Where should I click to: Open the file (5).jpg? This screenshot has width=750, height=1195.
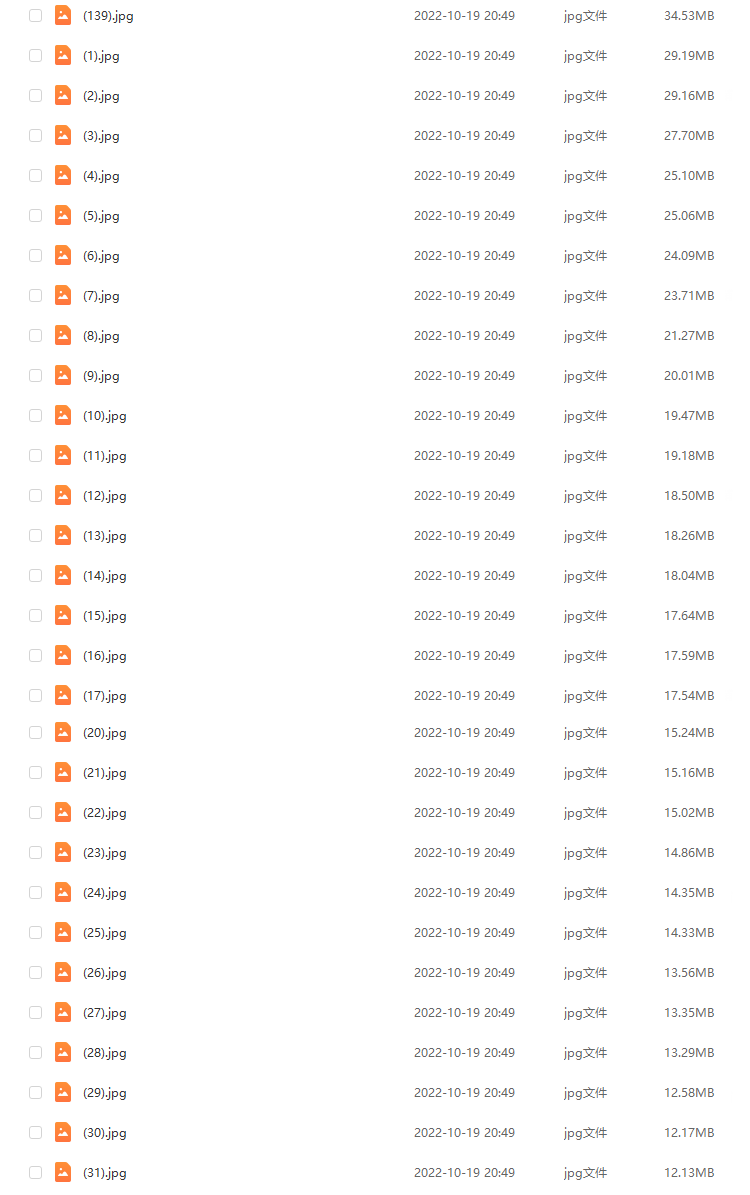pos(101,216)
